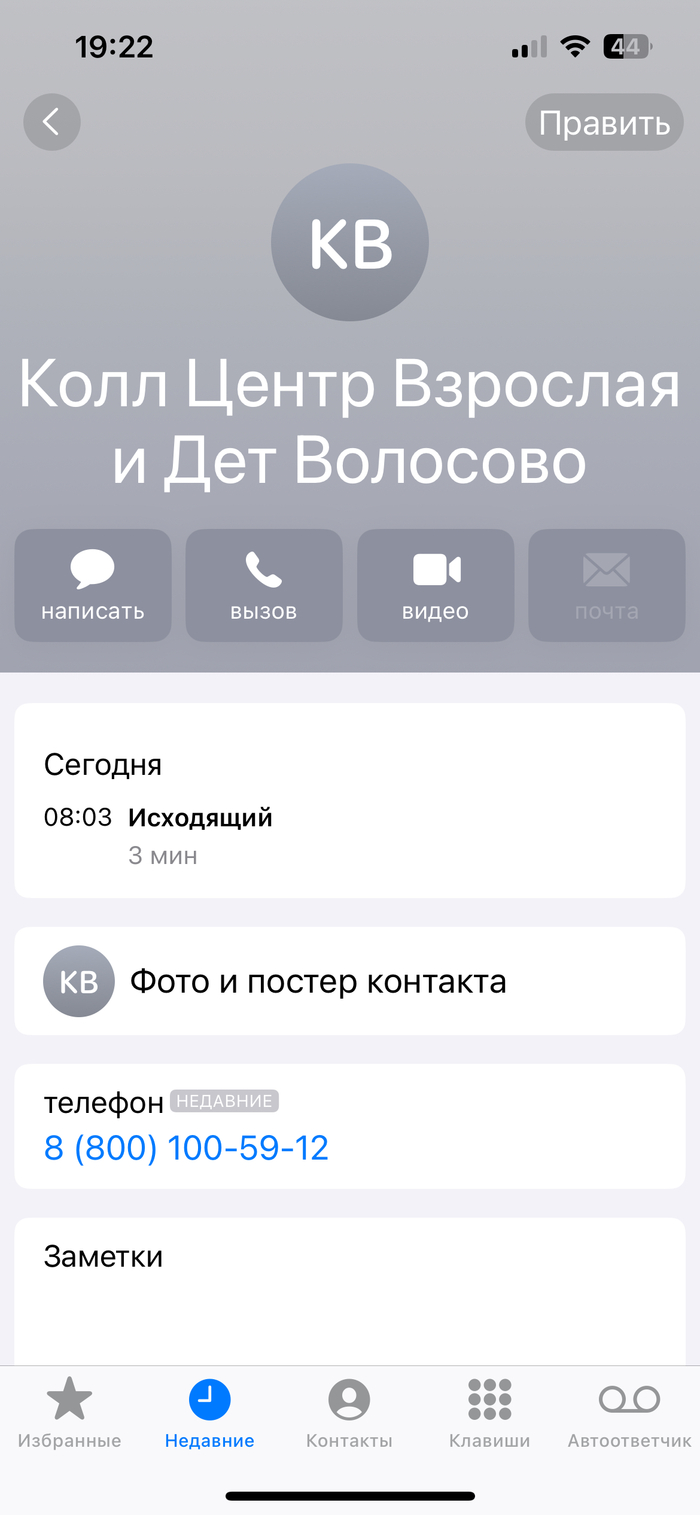Go to the Автоответчик voicemail tab

pos(629,1413)
